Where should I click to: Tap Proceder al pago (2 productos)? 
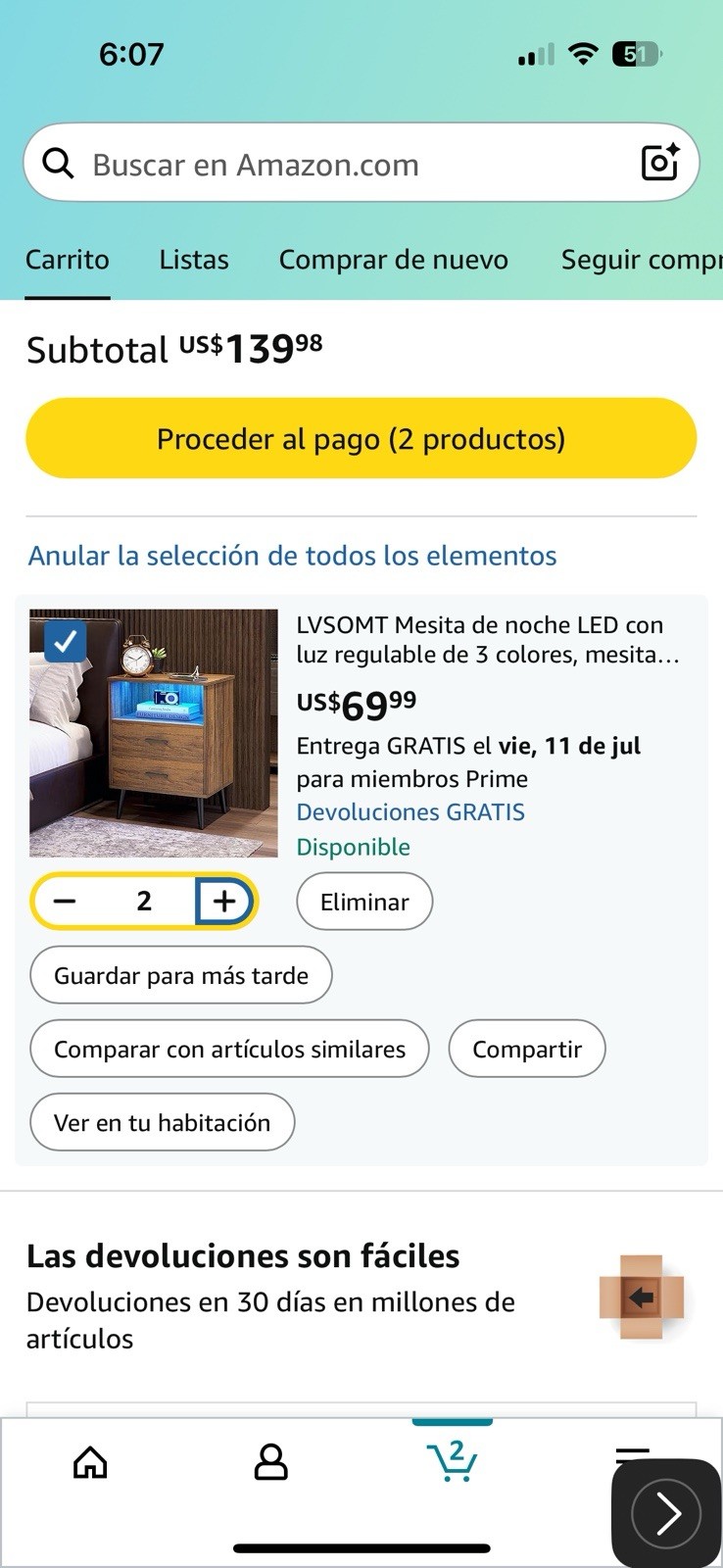361,438
